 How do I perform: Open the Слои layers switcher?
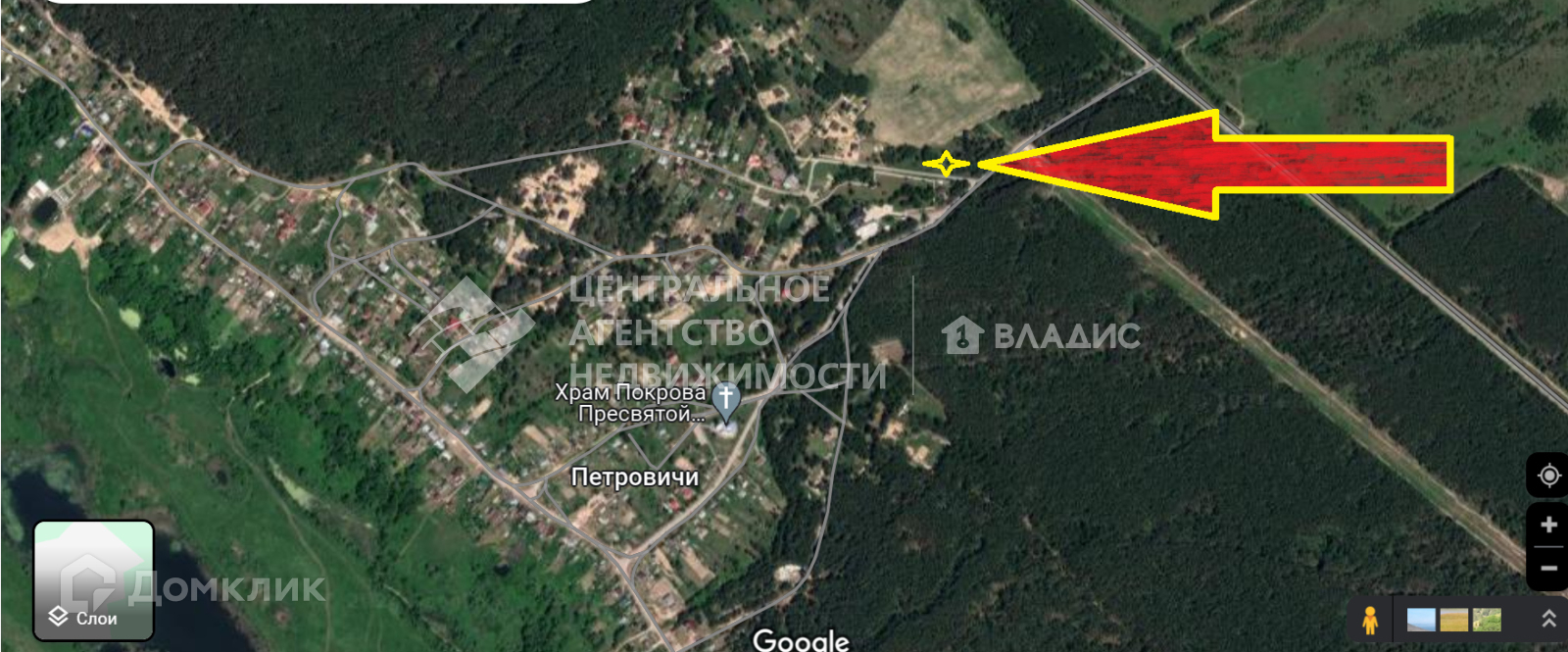[94, 580]
